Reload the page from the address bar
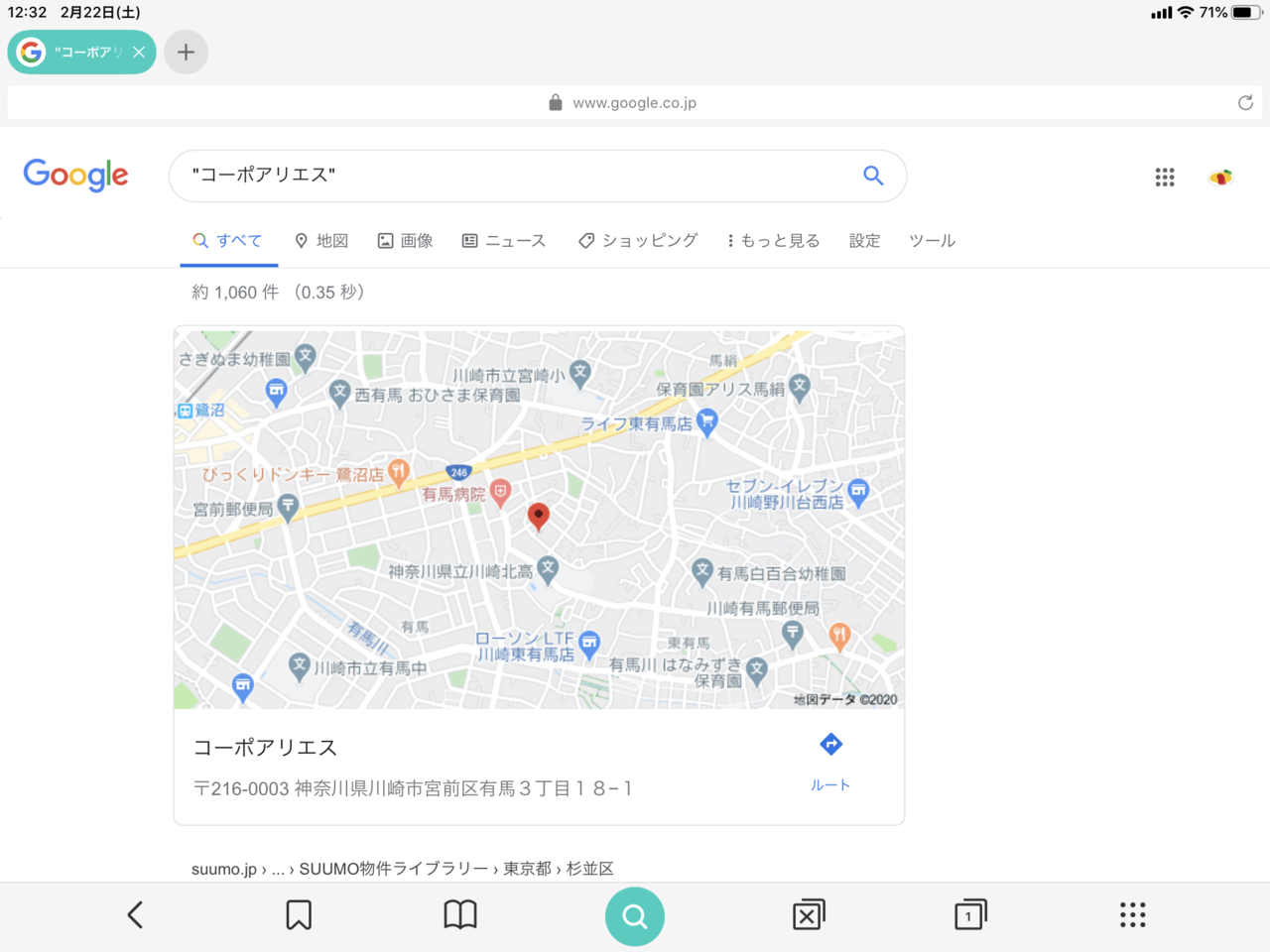 [1245, 103]
